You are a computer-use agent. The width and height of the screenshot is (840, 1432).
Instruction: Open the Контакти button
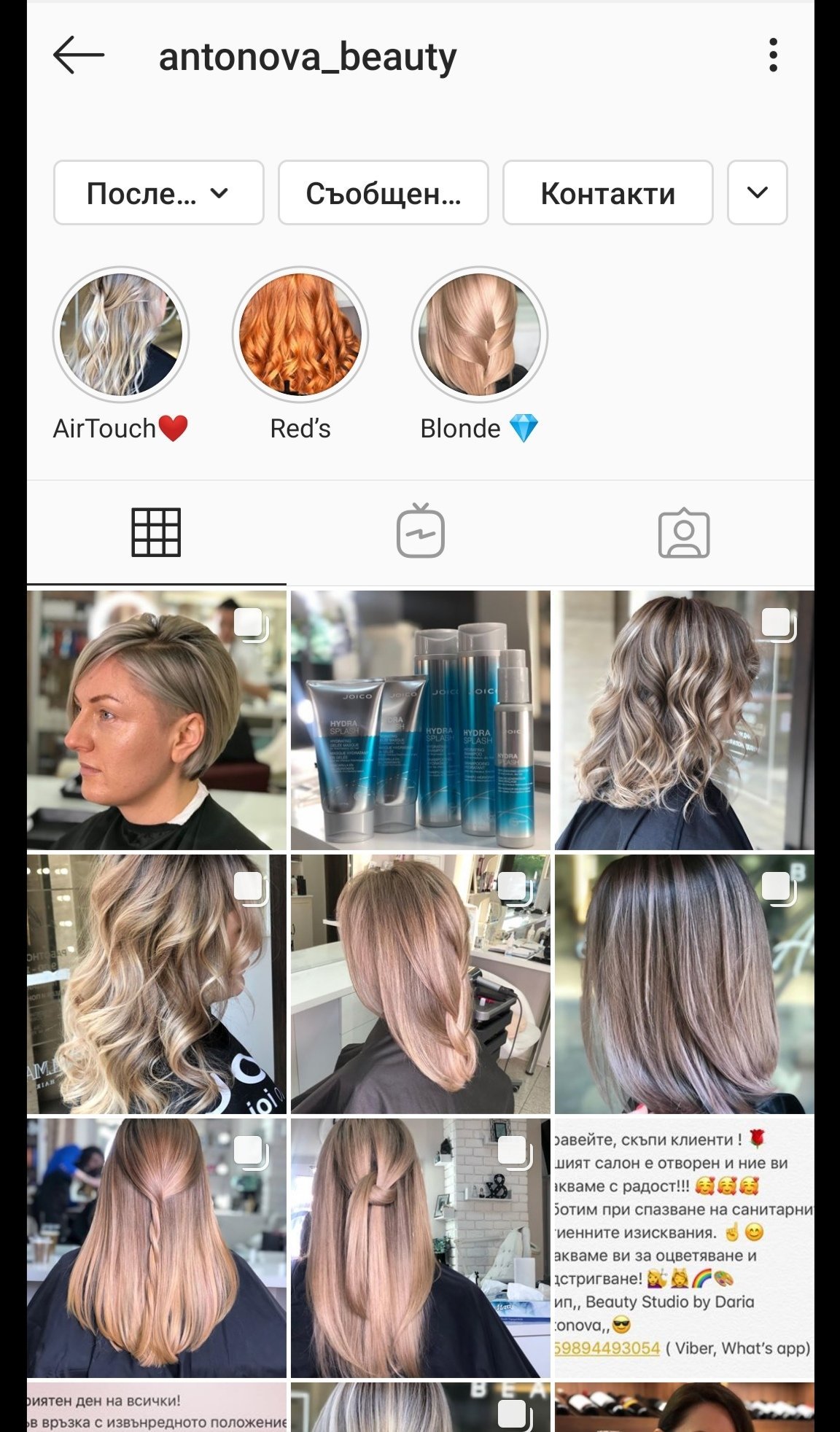tap(607, 193)
